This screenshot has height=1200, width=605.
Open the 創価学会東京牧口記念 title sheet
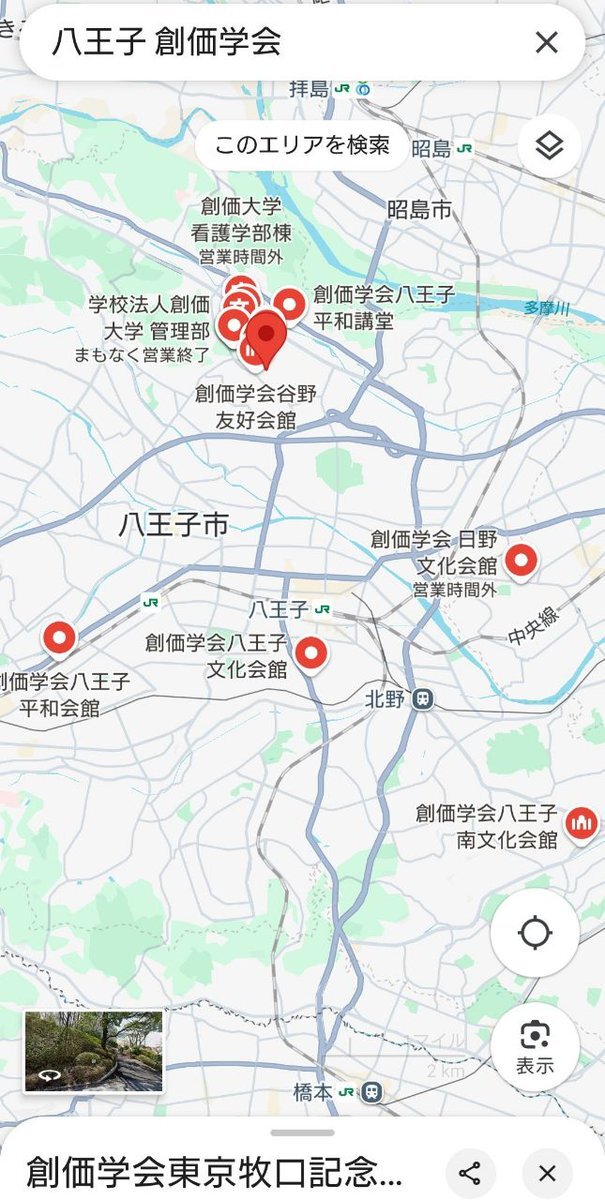pyautogui.click(x=215, y=1170)
